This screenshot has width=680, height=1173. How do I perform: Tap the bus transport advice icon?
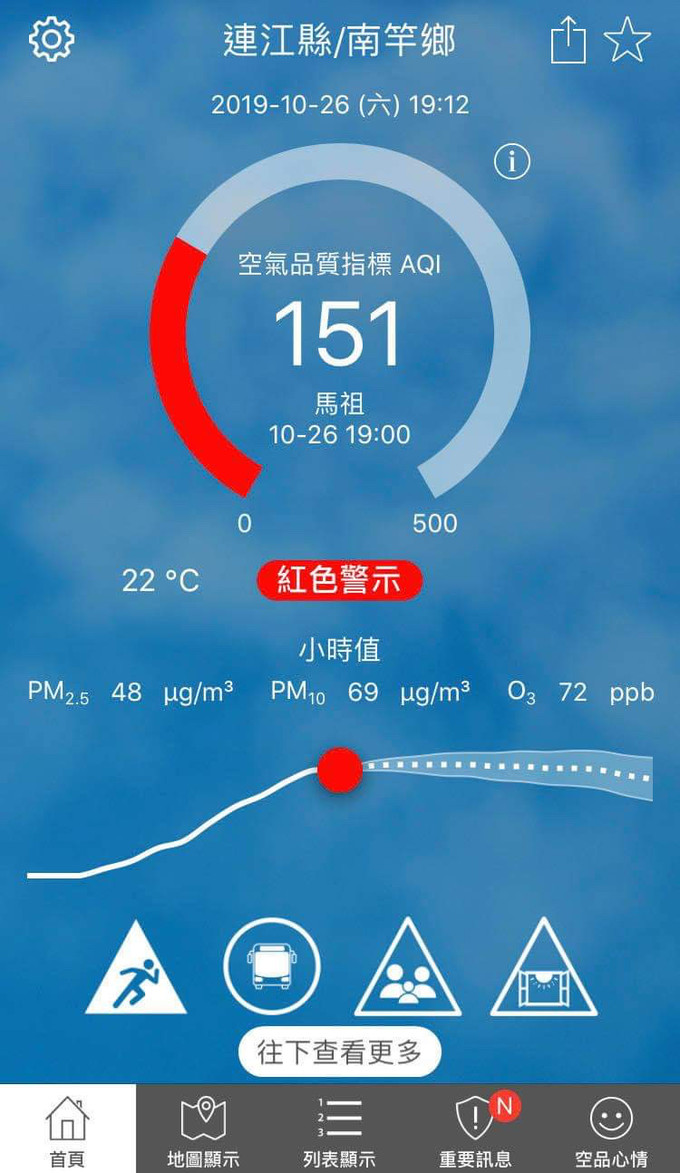[x=272, y=967]
